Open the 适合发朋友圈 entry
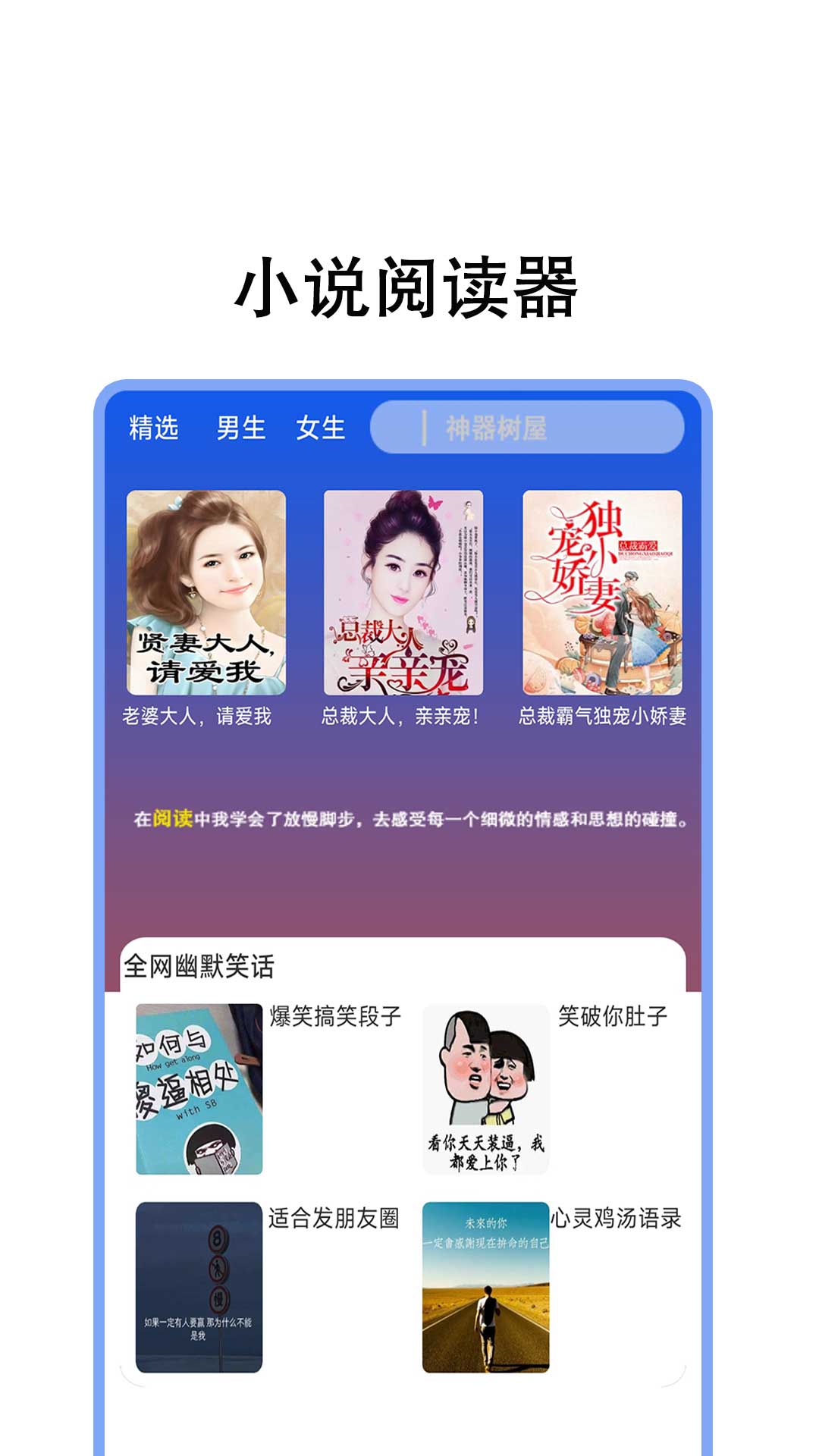 [x=334, y=1213]
